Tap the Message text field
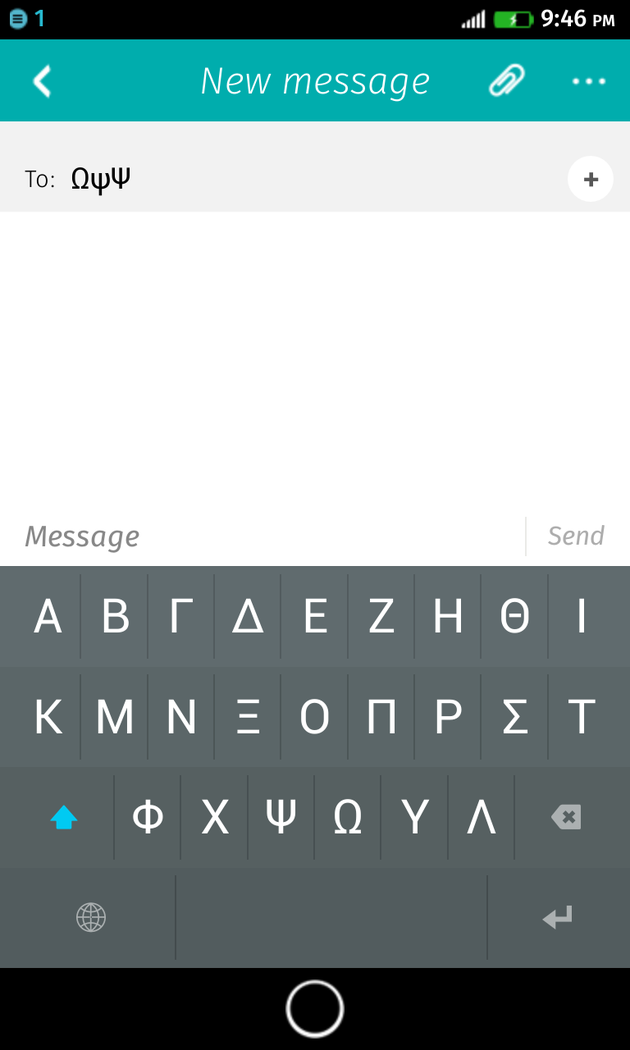 (270, 536)
